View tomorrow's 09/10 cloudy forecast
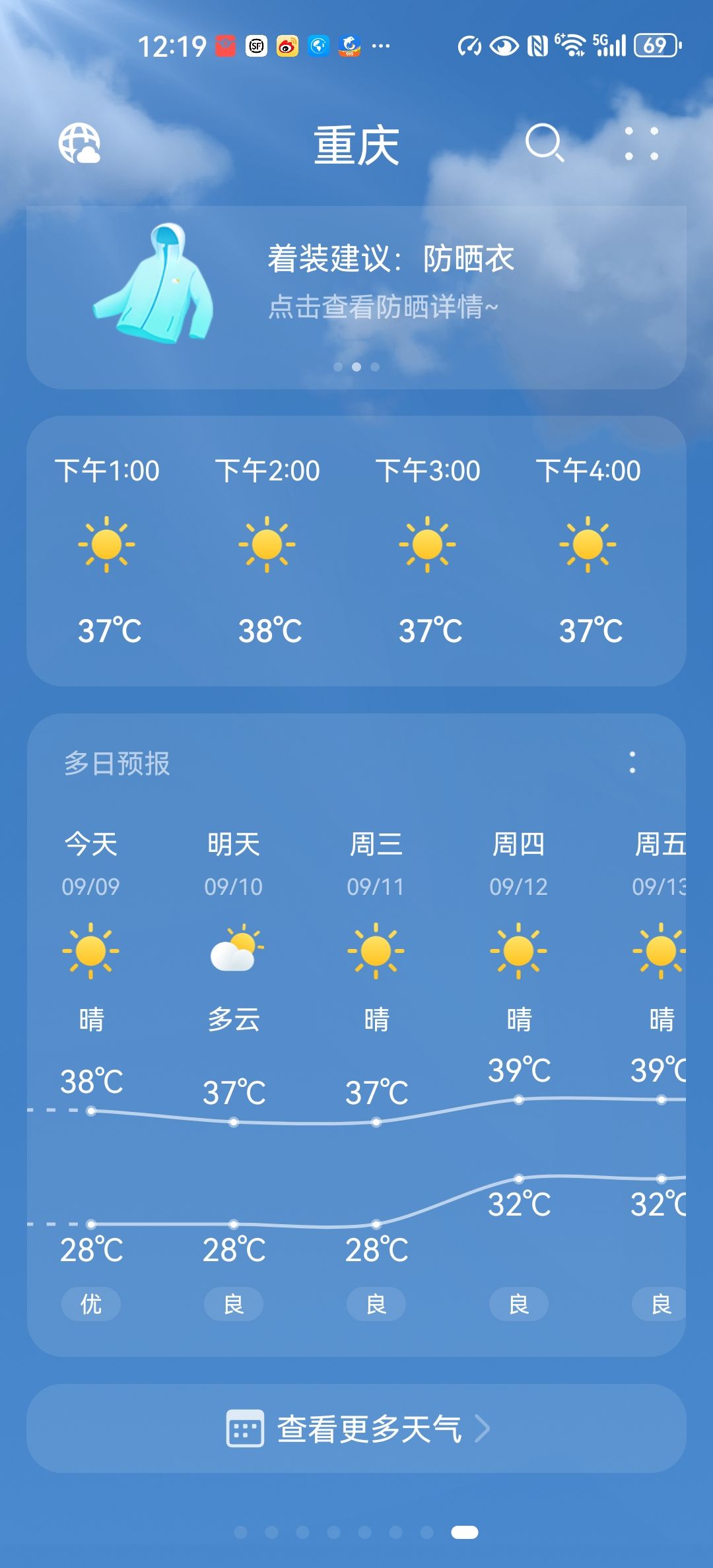Image resolution: width=713 pixels, height=1568 pixels. [234, 950]
